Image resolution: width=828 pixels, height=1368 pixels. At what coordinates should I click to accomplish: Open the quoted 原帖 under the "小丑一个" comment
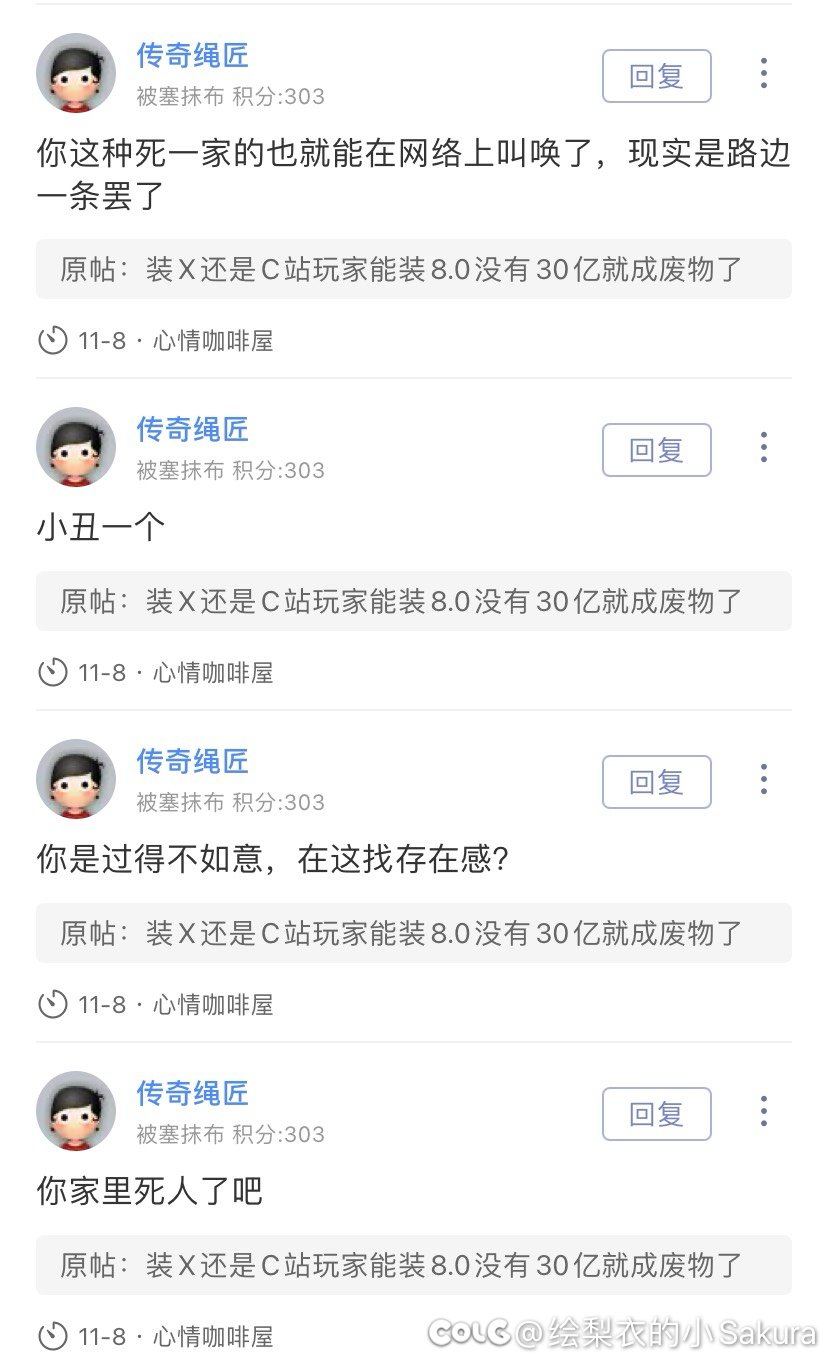coord(413,601)
